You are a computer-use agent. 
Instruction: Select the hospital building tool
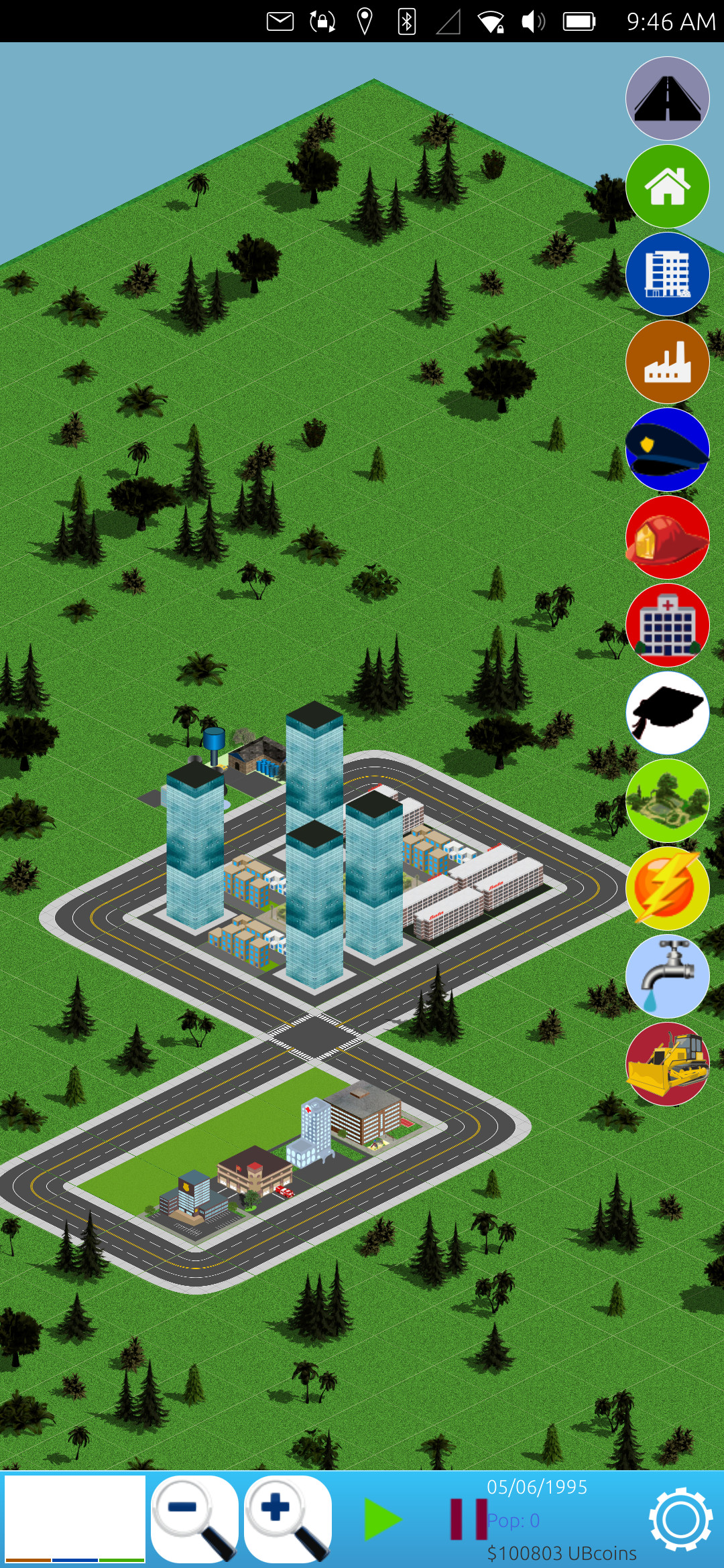(x=667, y=625)
